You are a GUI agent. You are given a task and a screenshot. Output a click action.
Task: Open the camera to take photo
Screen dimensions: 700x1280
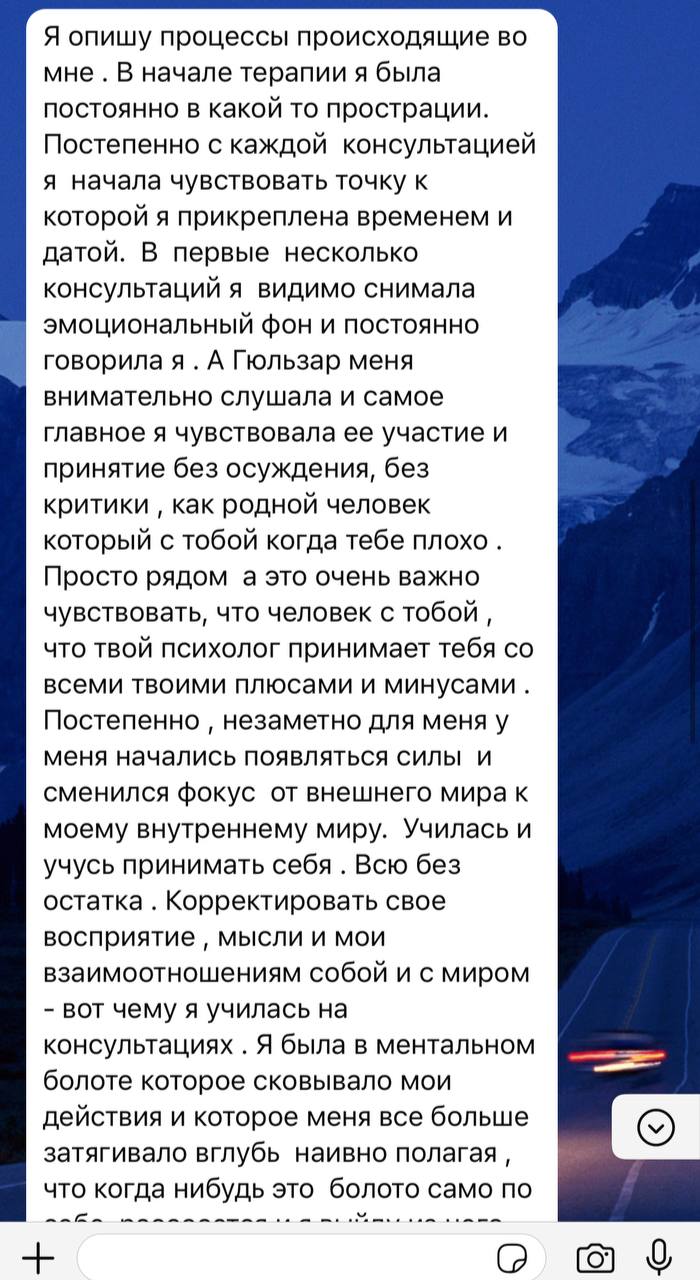(595, 1256)
